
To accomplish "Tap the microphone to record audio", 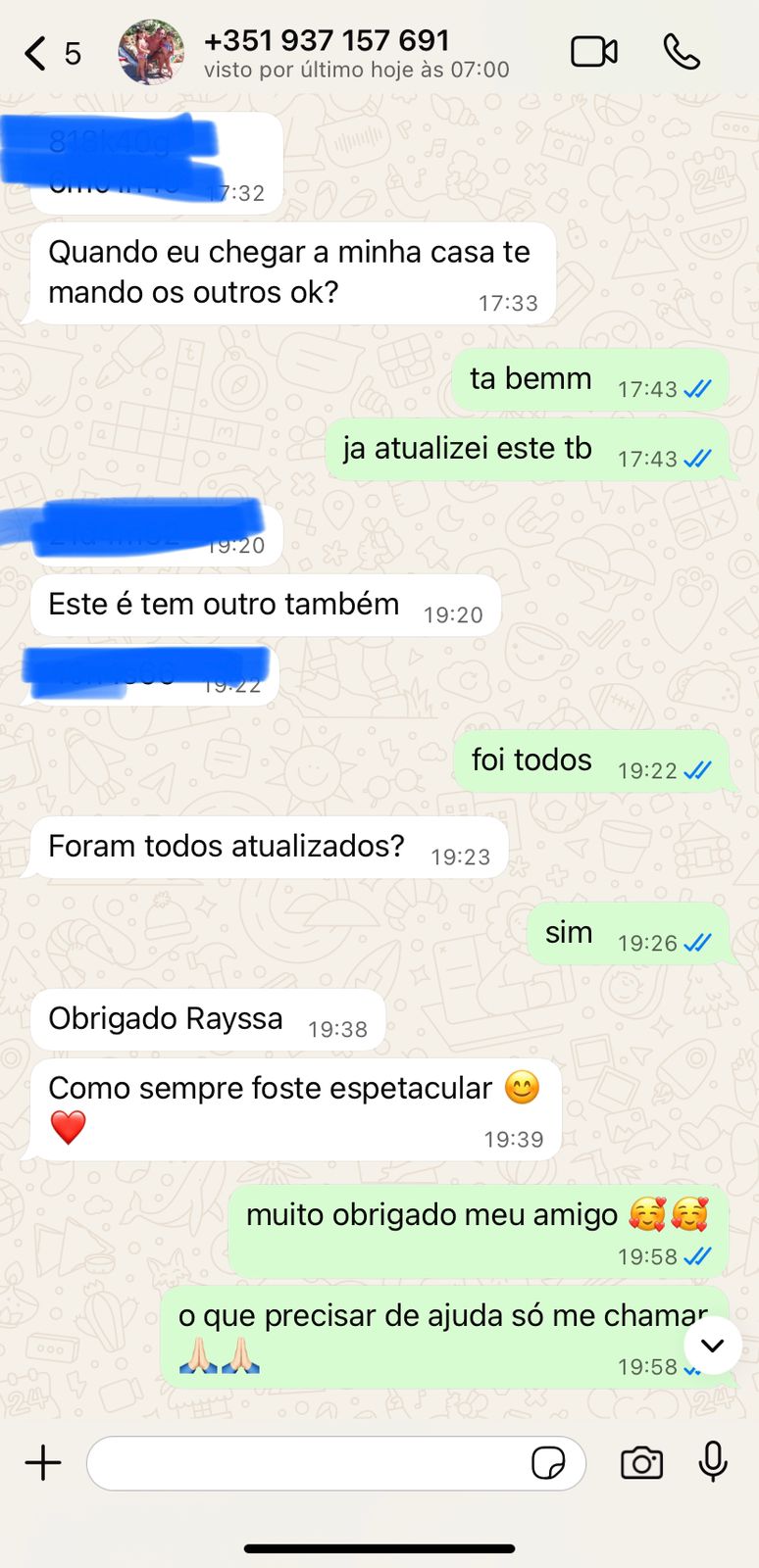I will point(713,1462).
